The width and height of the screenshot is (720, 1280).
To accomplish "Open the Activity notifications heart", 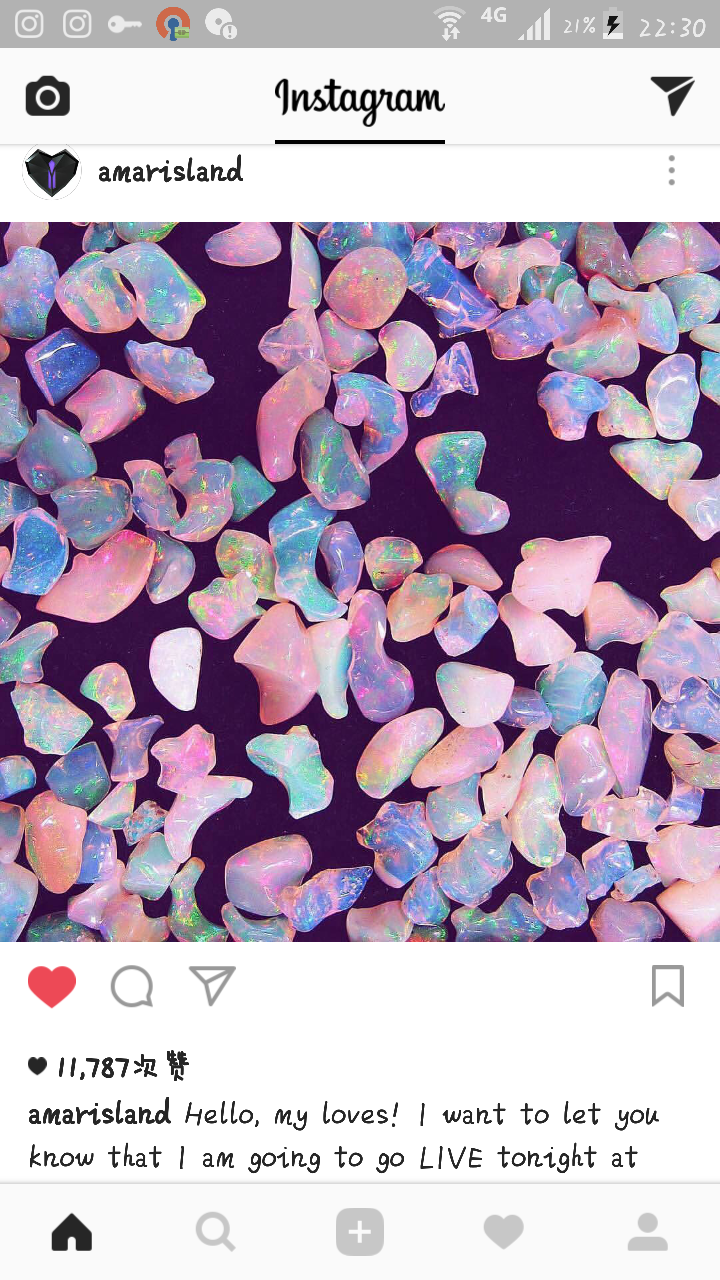I will 503,1231.
